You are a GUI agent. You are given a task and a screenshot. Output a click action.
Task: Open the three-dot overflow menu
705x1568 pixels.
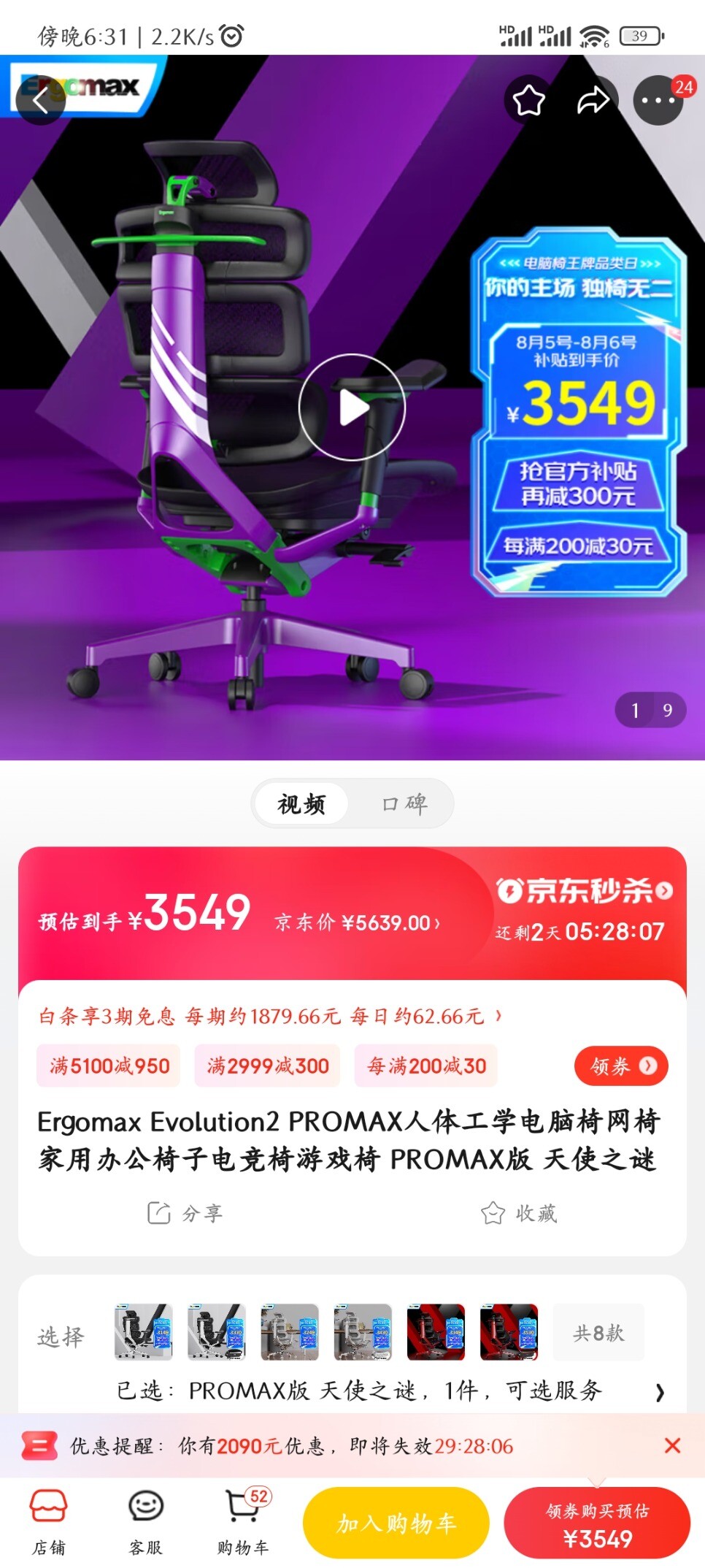658,100
